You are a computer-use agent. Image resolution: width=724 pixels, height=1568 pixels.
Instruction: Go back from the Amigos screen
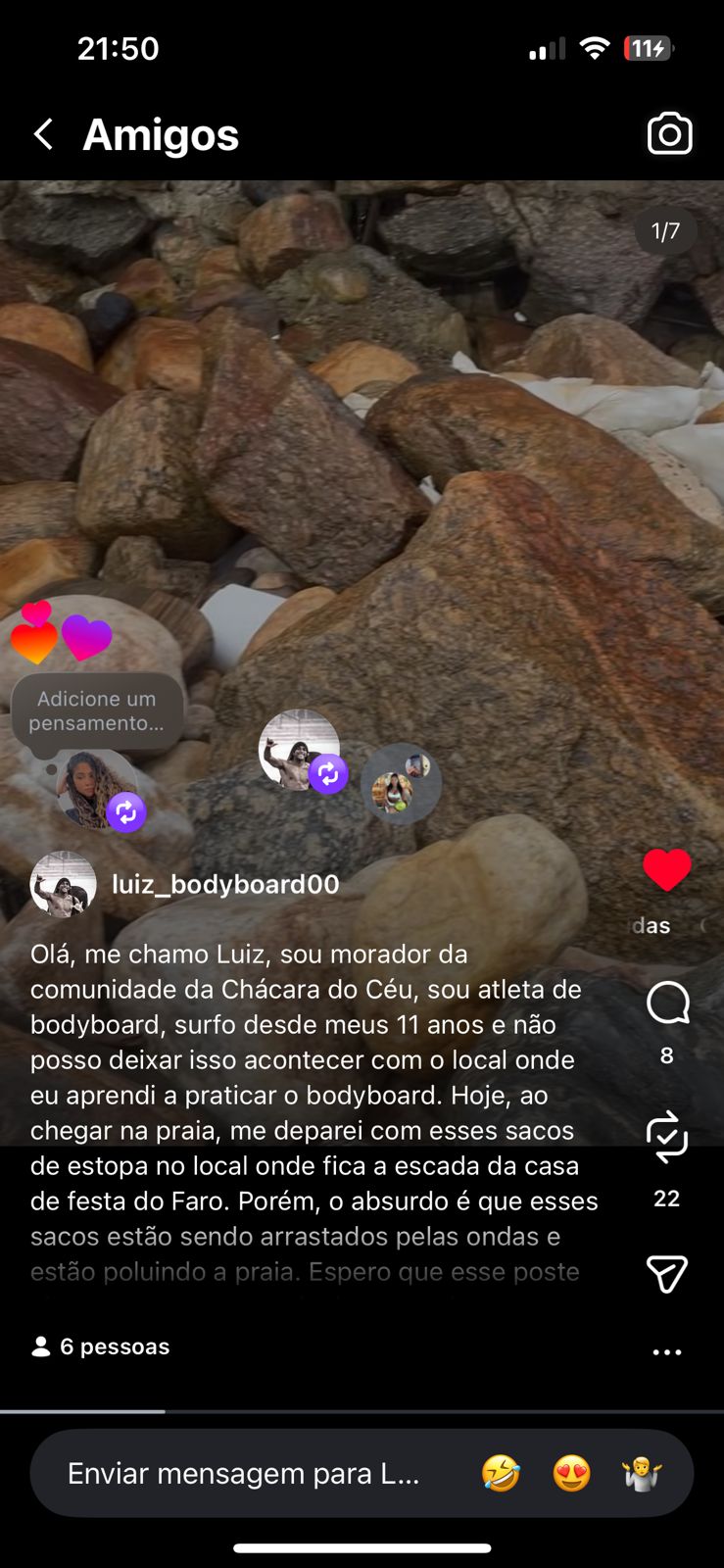pos(43,134)
